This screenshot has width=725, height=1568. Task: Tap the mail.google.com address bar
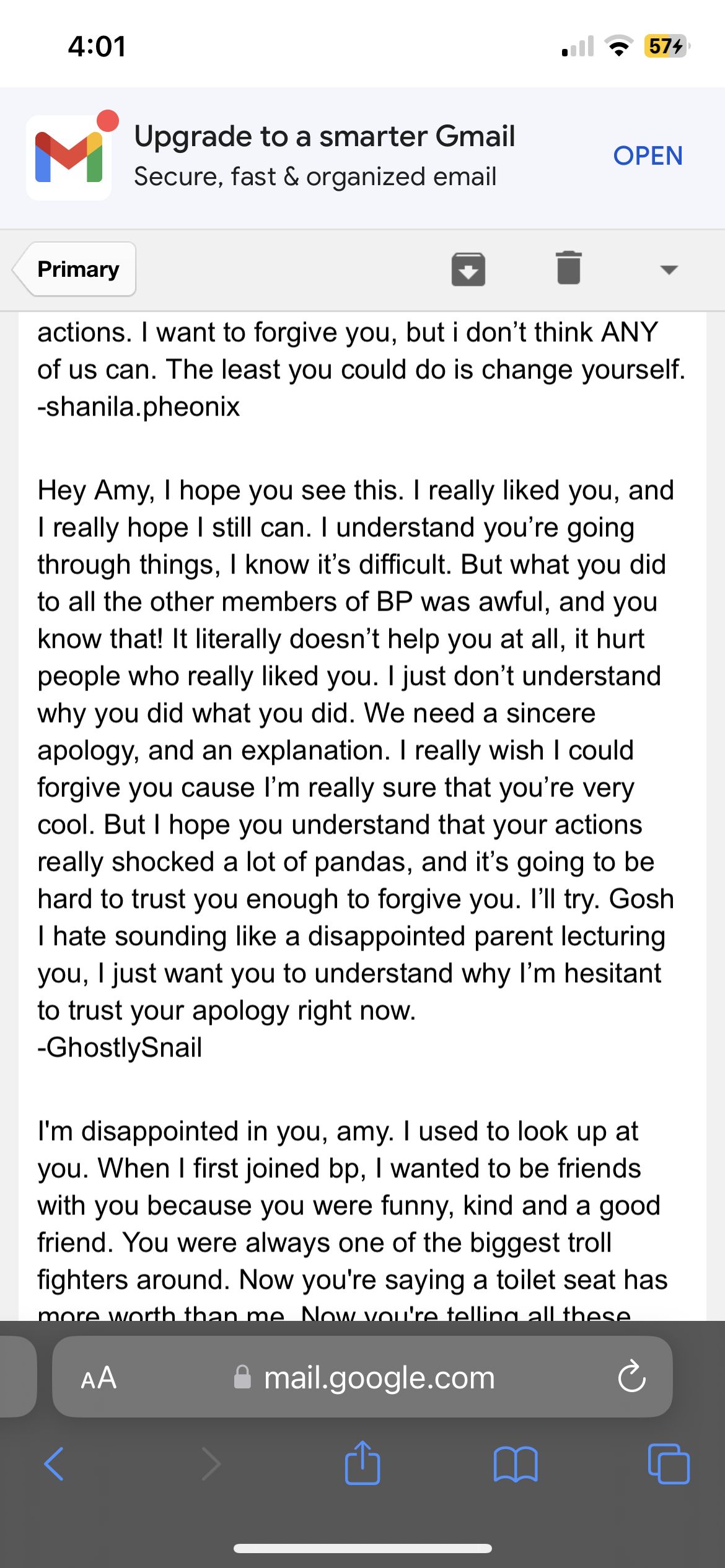(x=366, y=1378)
